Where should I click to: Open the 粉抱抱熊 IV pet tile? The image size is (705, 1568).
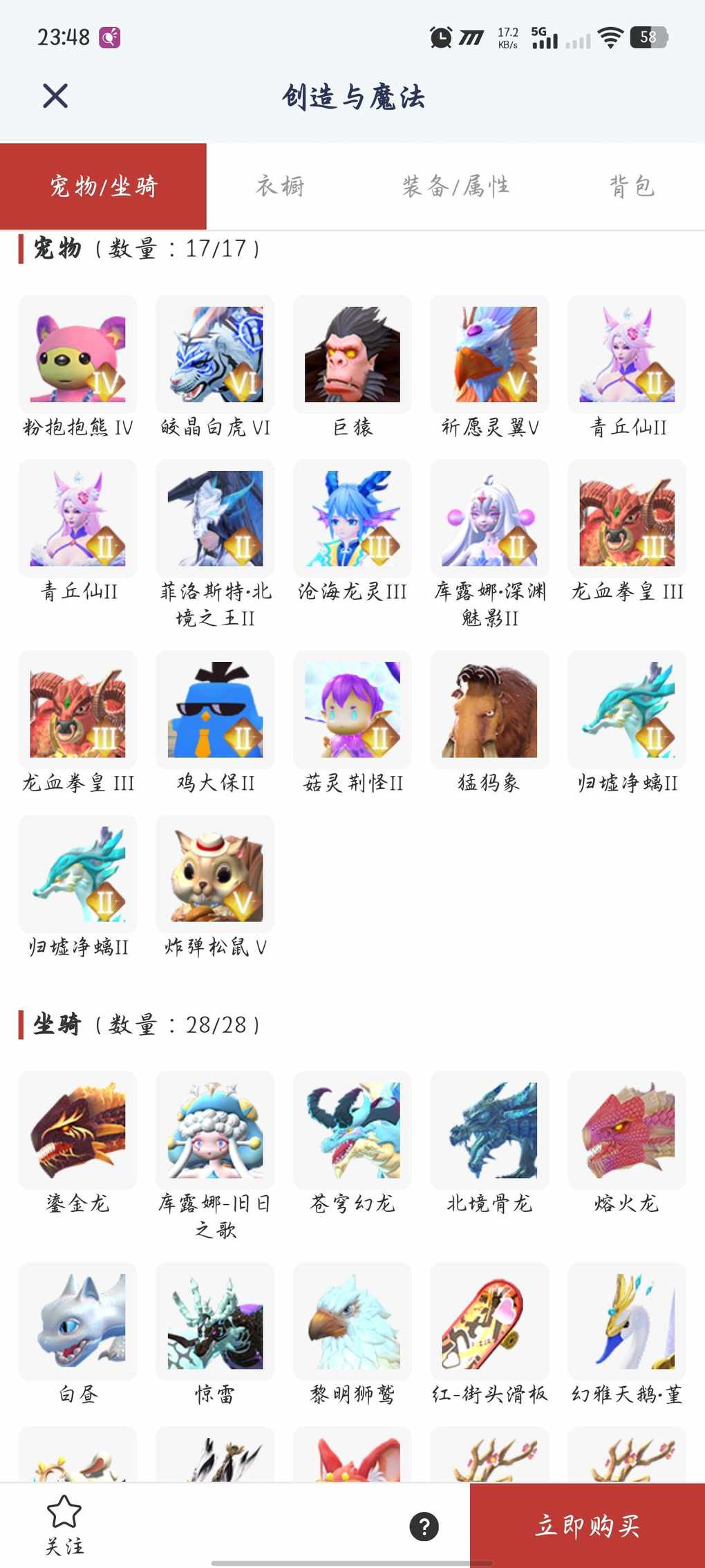(x=77, y=355)
